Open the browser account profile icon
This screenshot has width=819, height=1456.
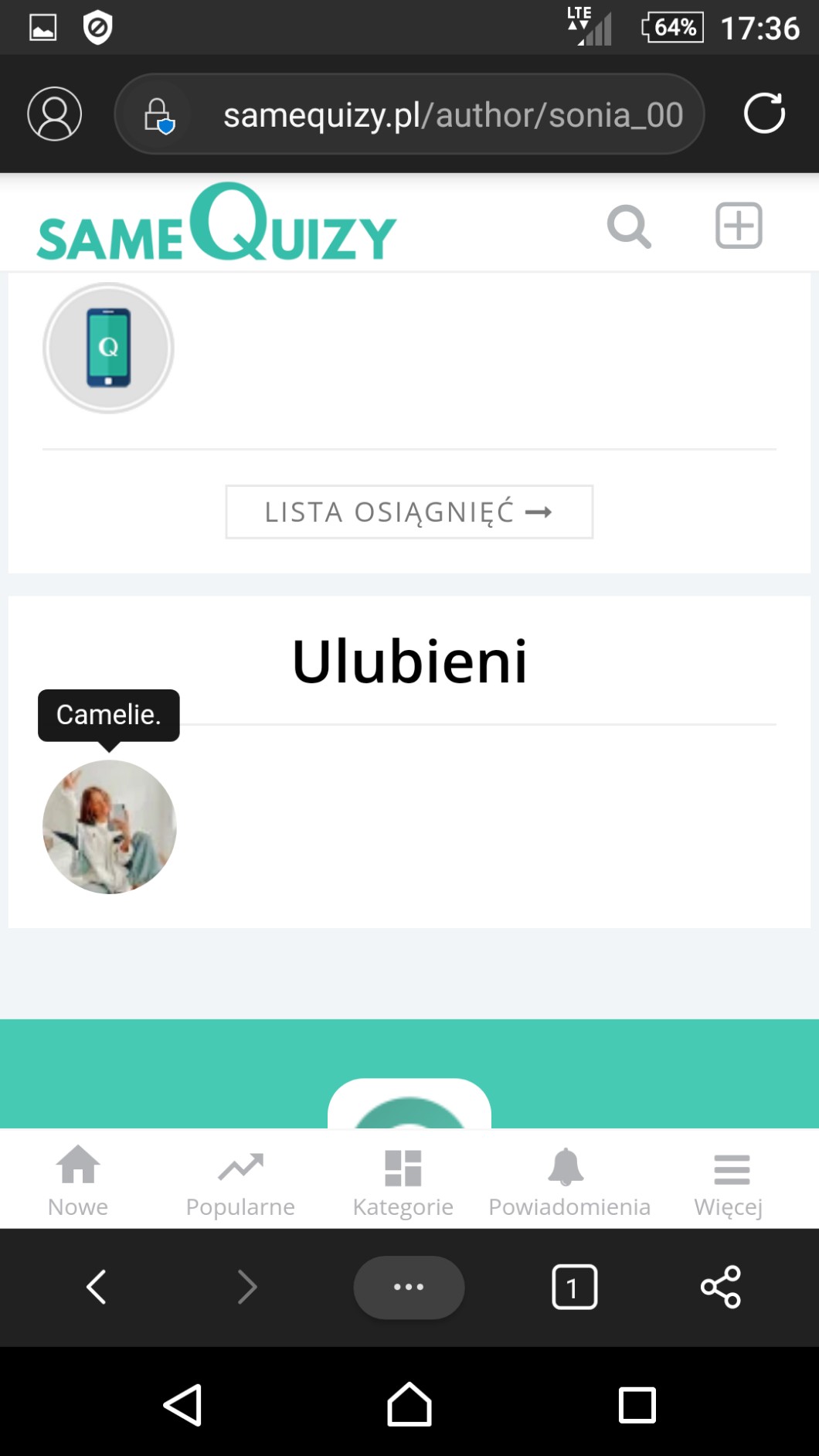pyautogui.click(x=54, y=114)
